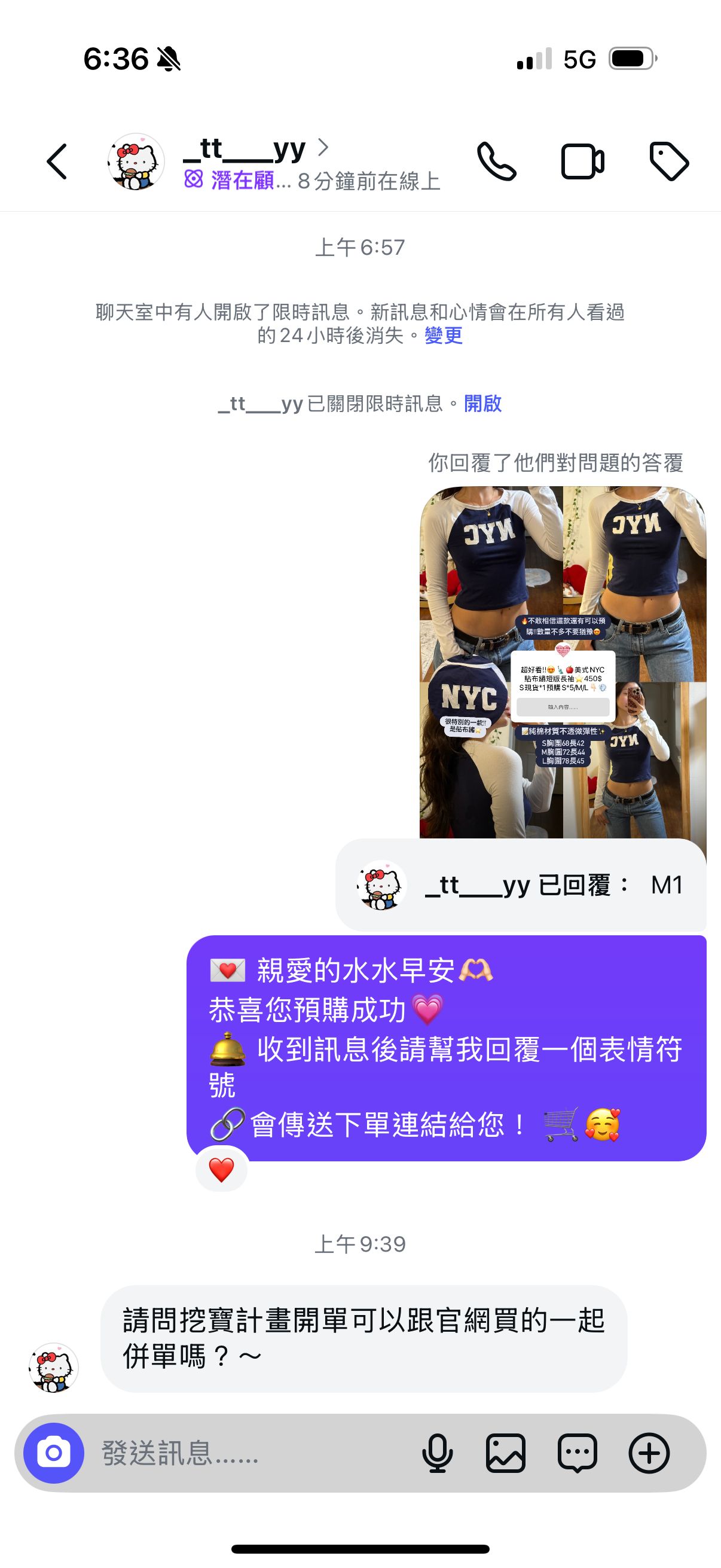Open the photo gallery picker
Viewport: 721px width, 1568px height.
[x=506, y=1454]
